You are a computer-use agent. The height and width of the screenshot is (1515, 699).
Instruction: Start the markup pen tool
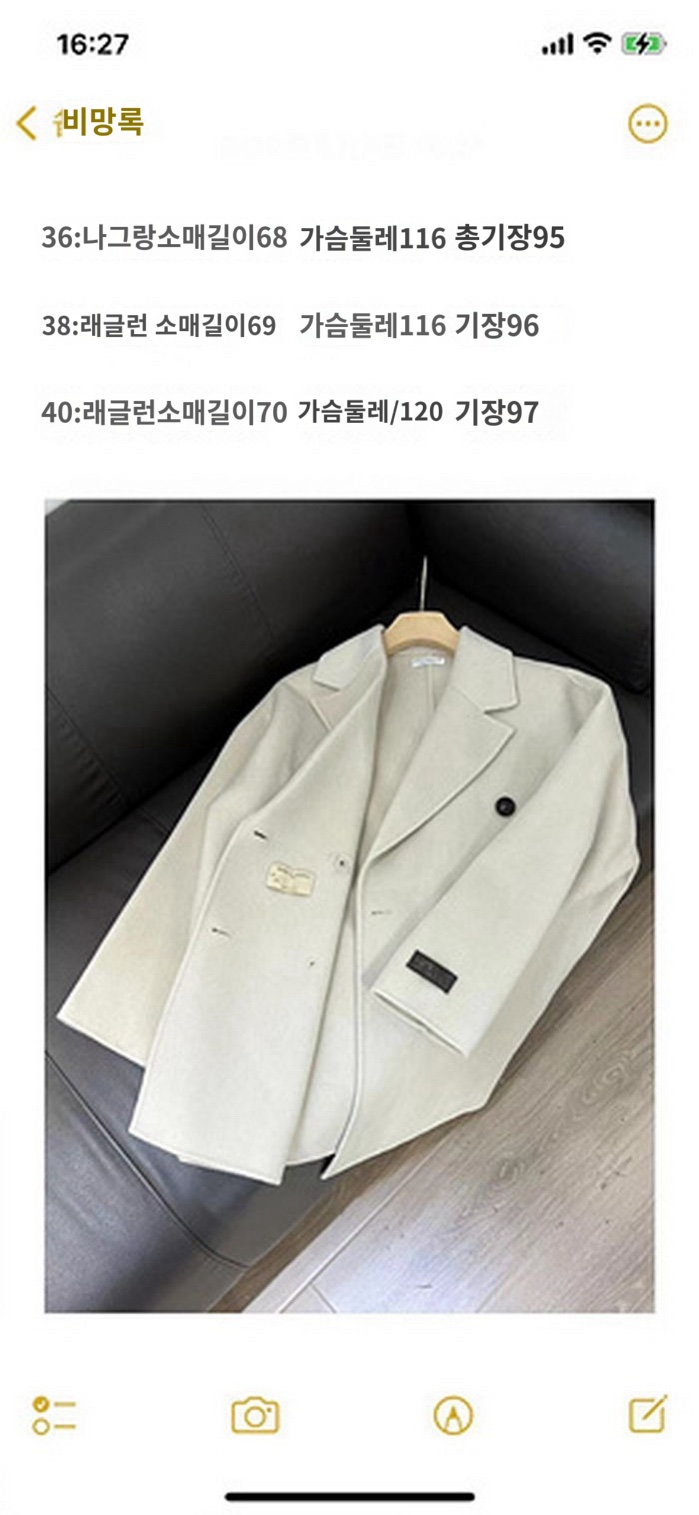pos(453,1415)
